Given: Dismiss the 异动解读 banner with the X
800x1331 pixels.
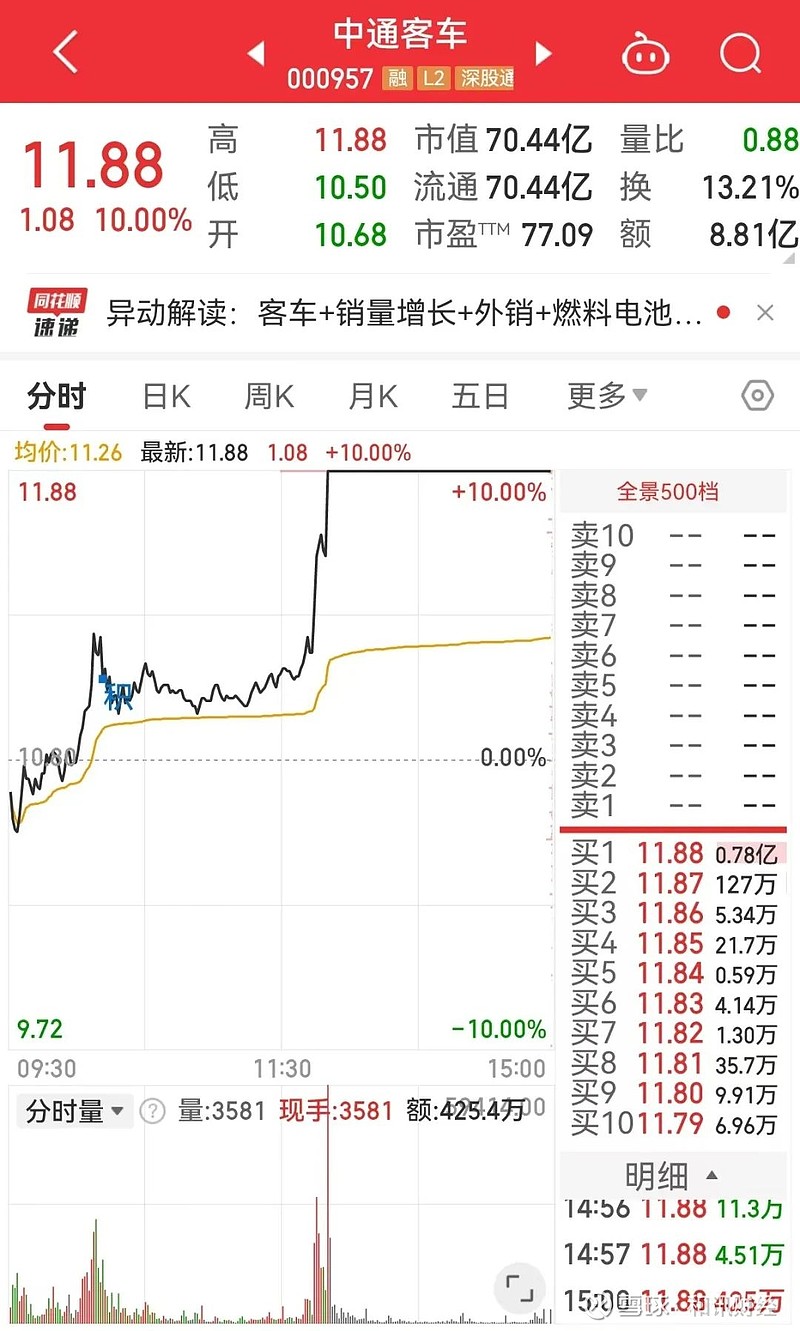Looking at the screenshot, I should pos(766,312).
